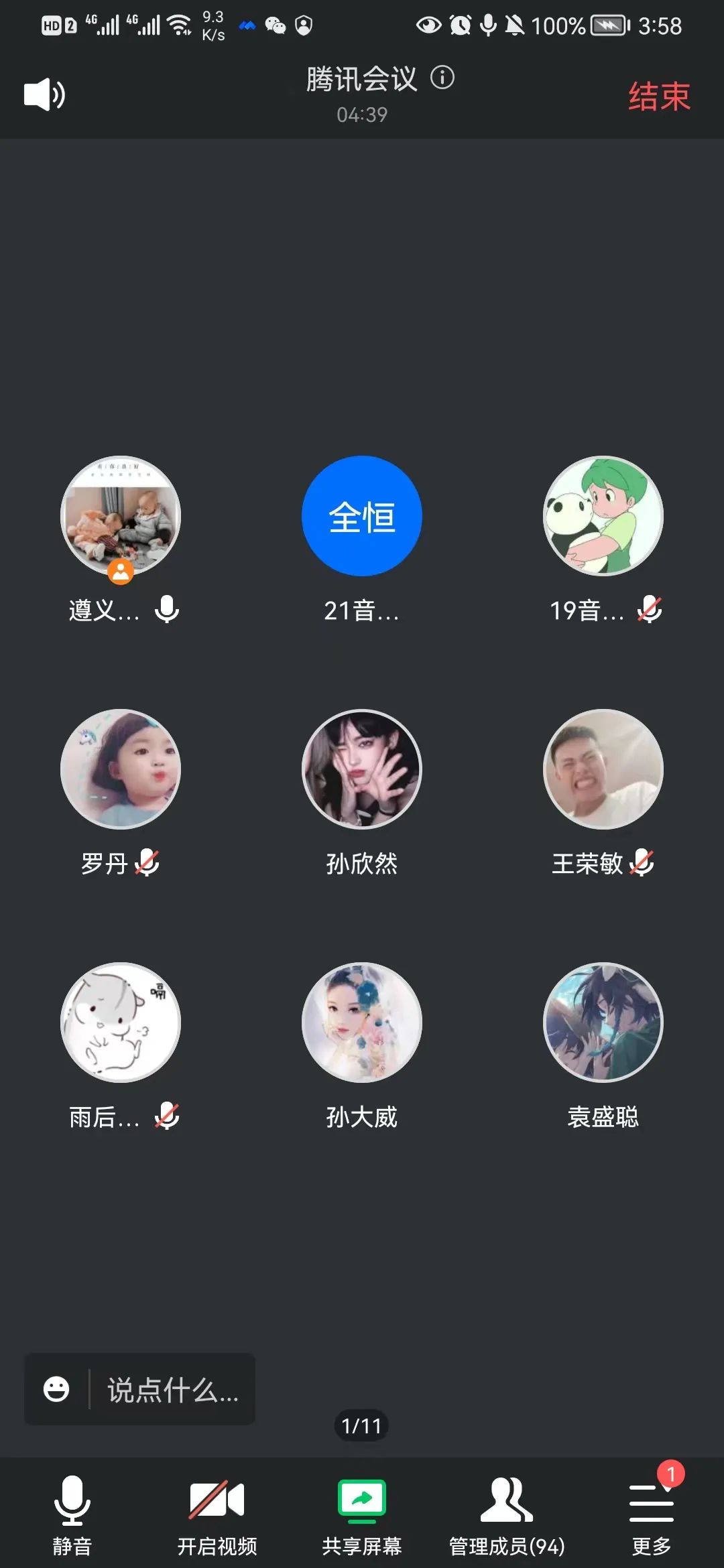Viewport: 724px width, 1568px height.
Task: Toggle the speaker audio icon
Action: (44, 94)
